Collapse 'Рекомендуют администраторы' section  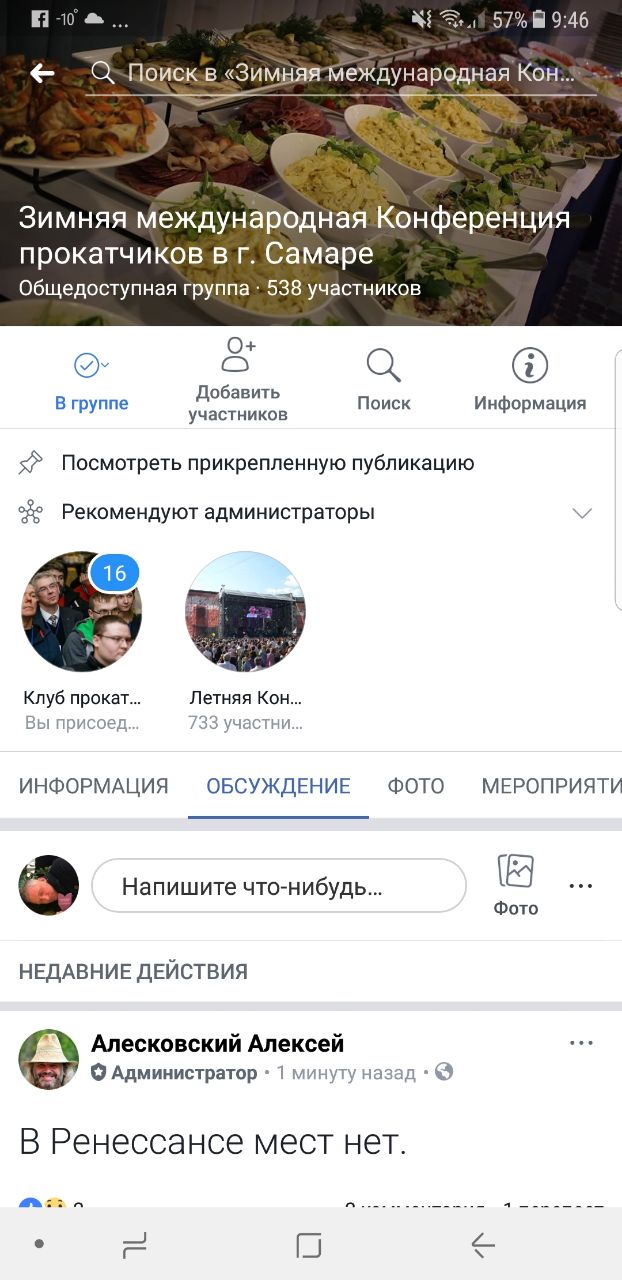(581, 513)
